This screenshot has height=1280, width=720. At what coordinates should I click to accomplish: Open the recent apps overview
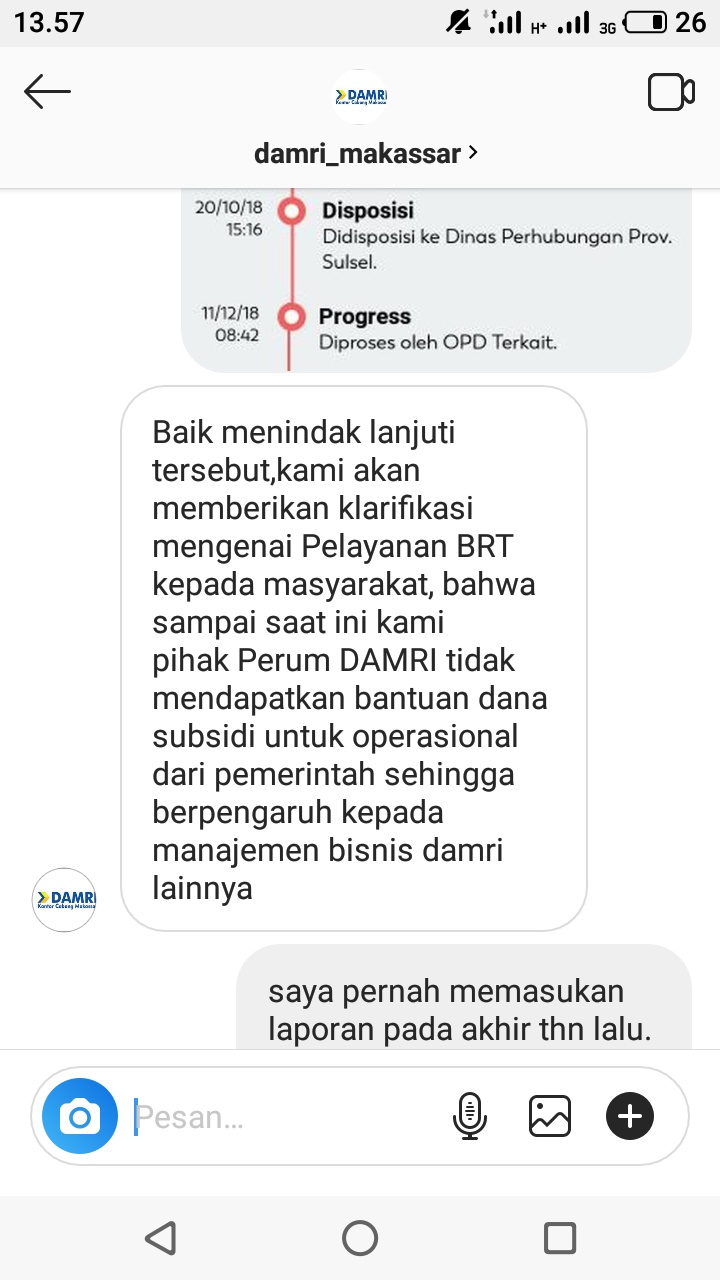coord(560,1238)
